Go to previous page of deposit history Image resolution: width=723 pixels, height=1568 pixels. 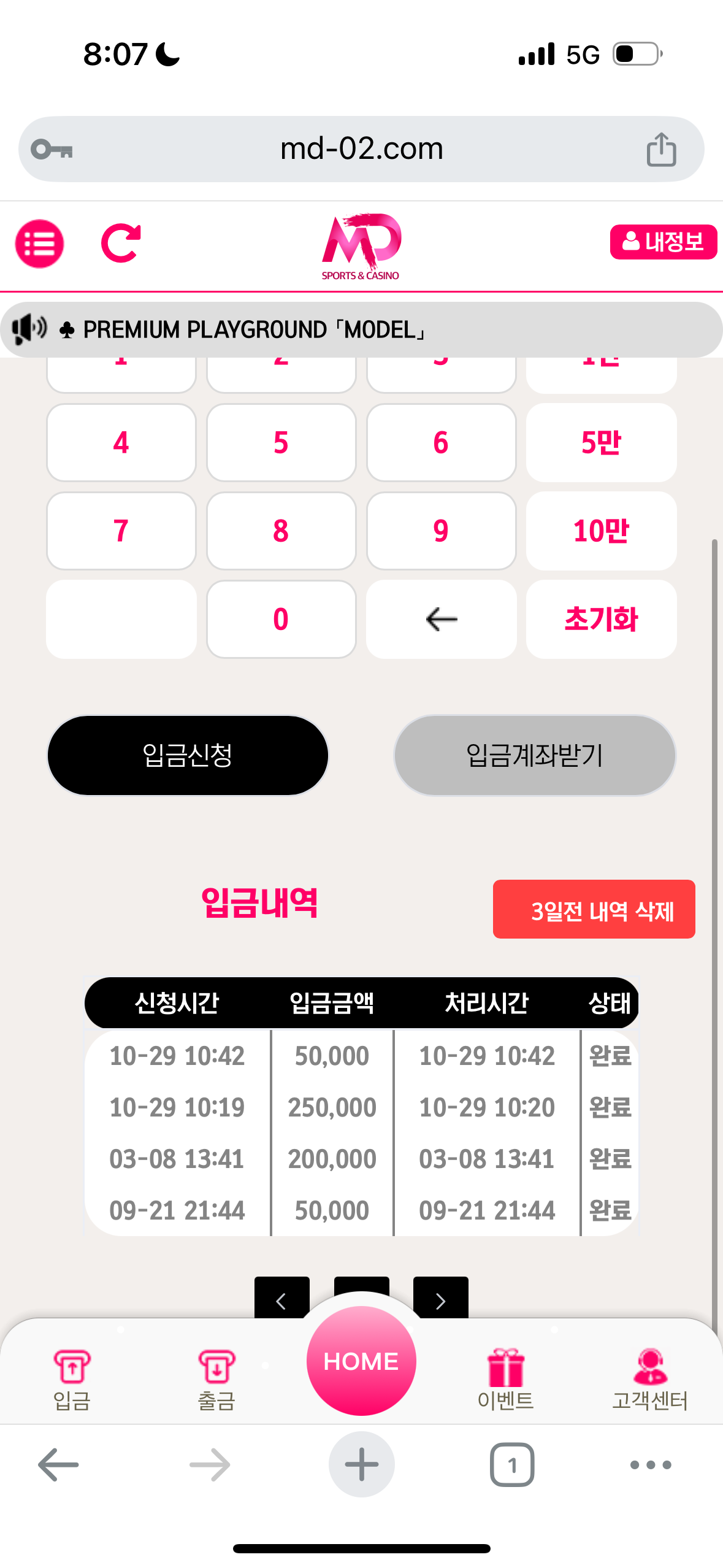pos(281,1298)
